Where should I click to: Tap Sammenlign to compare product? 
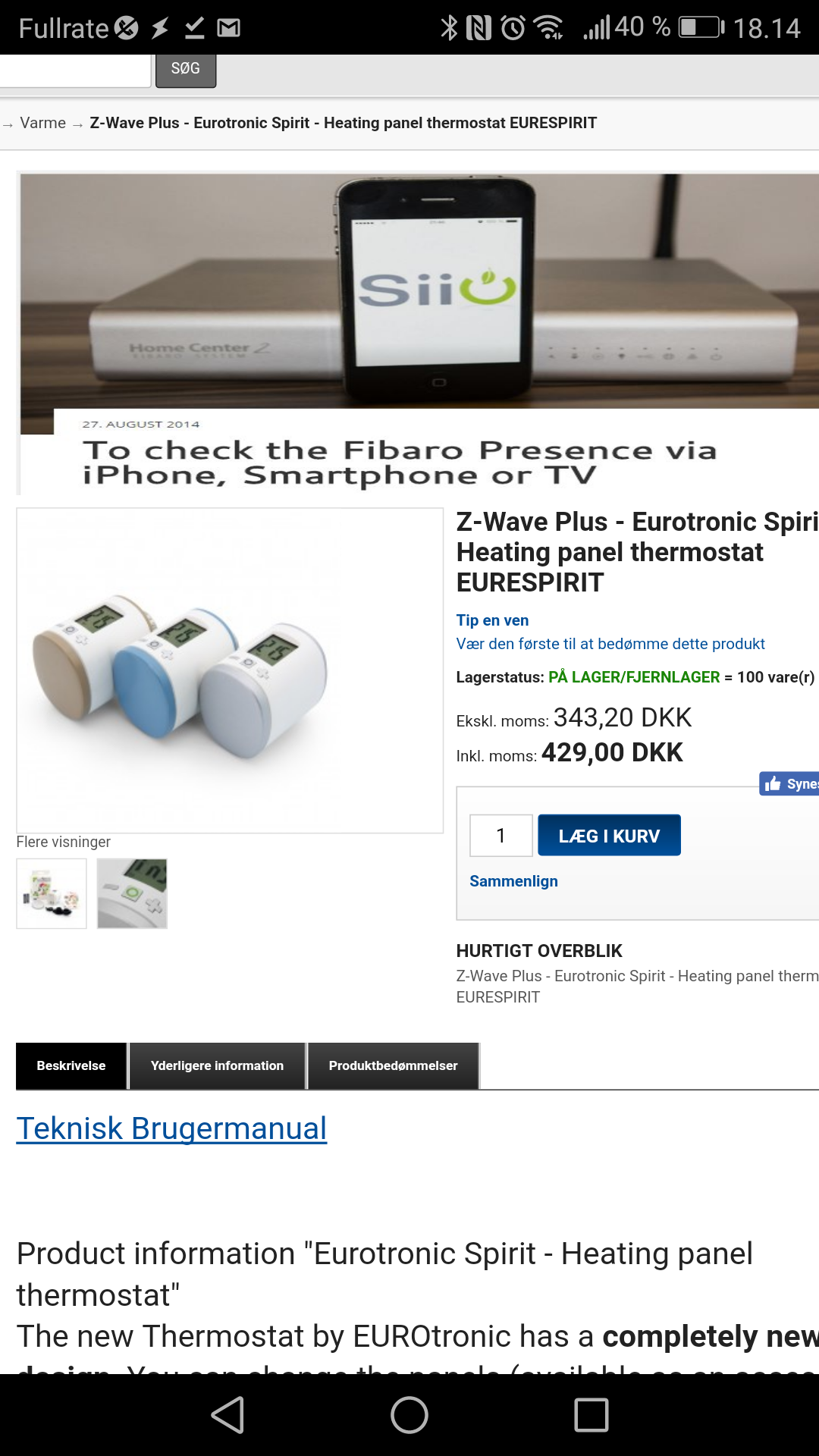pos(513,881)
